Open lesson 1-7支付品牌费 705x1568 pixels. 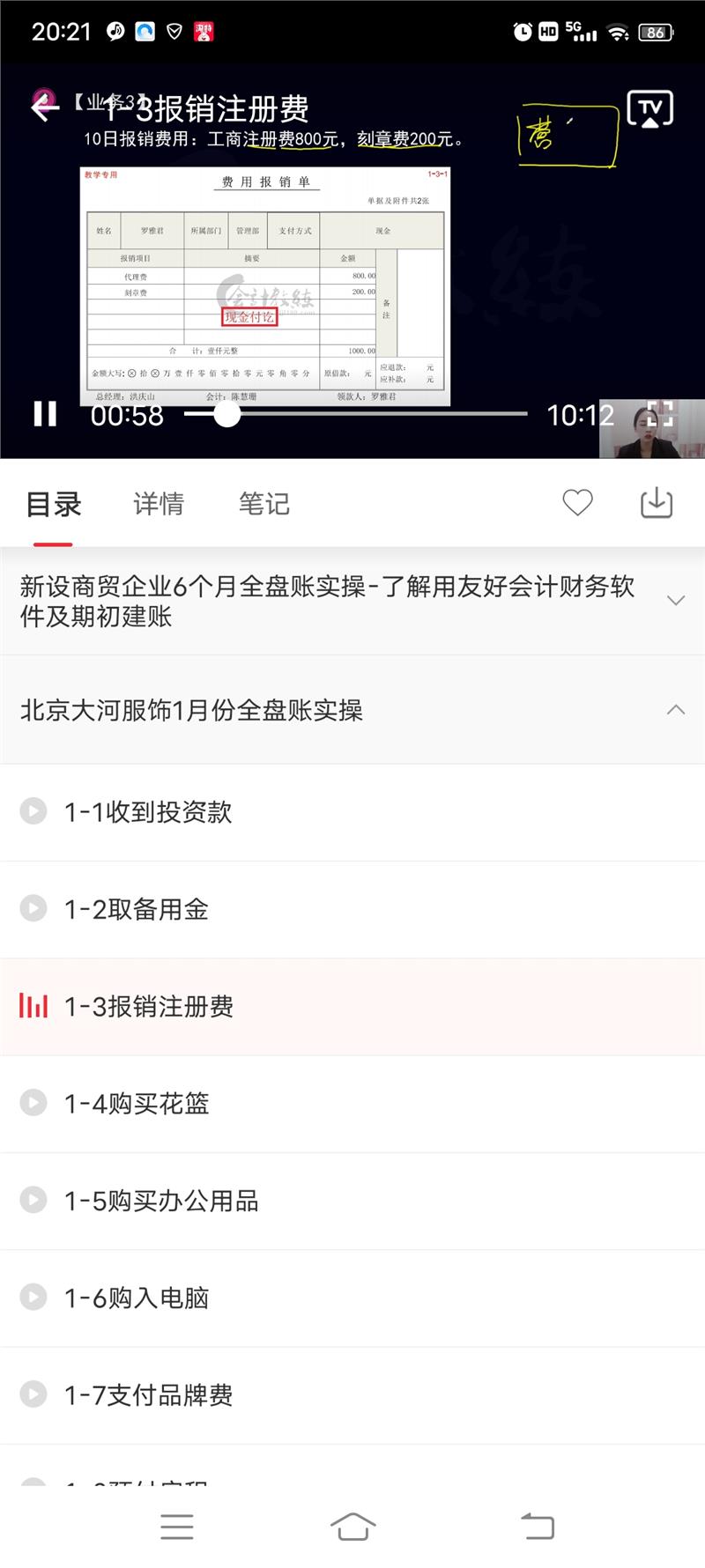coord(148,1394)
